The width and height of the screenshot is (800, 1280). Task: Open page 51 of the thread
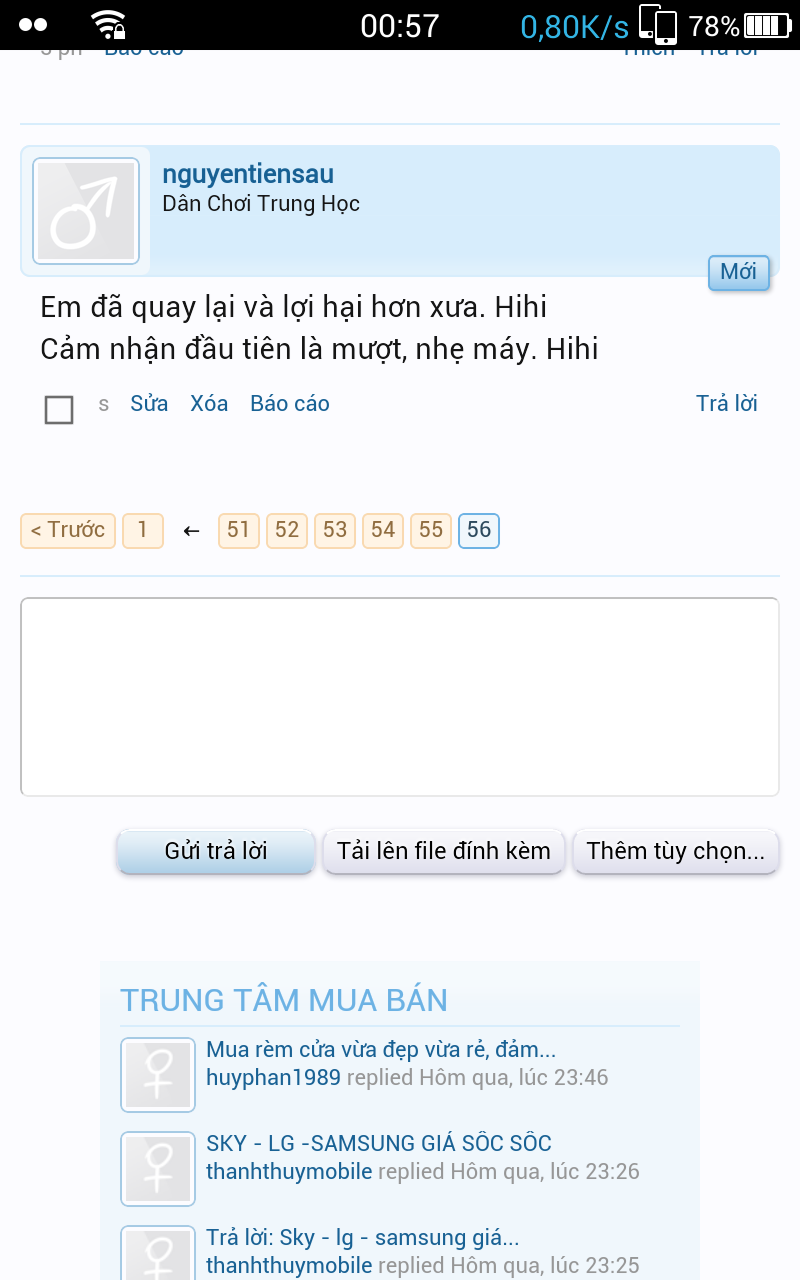(238, 530)
